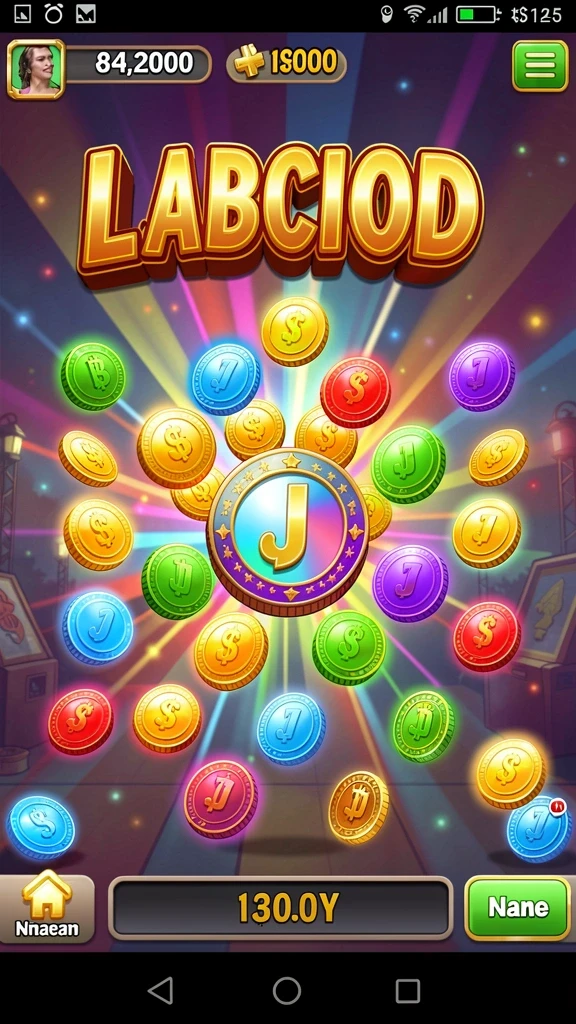Add coins with the gold plus button

tap(249, 63)
